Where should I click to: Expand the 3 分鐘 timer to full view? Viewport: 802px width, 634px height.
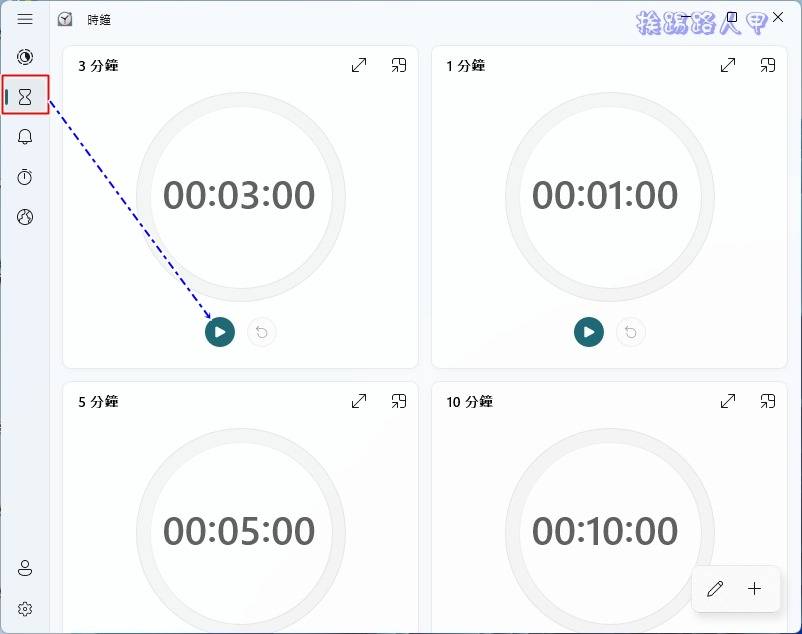(359, 65)
